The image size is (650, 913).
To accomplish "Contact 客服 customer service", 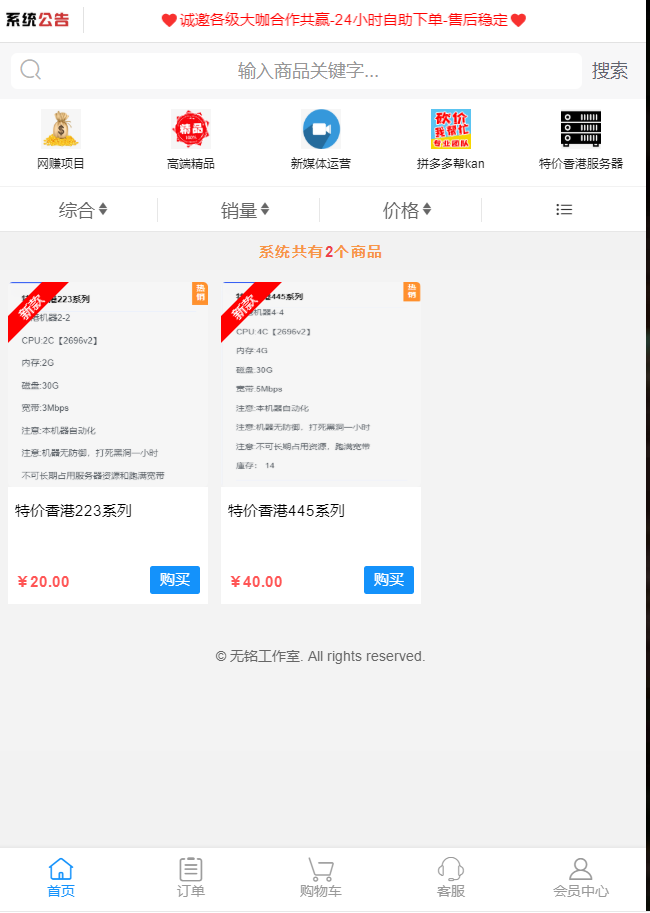I will [451, 878].
